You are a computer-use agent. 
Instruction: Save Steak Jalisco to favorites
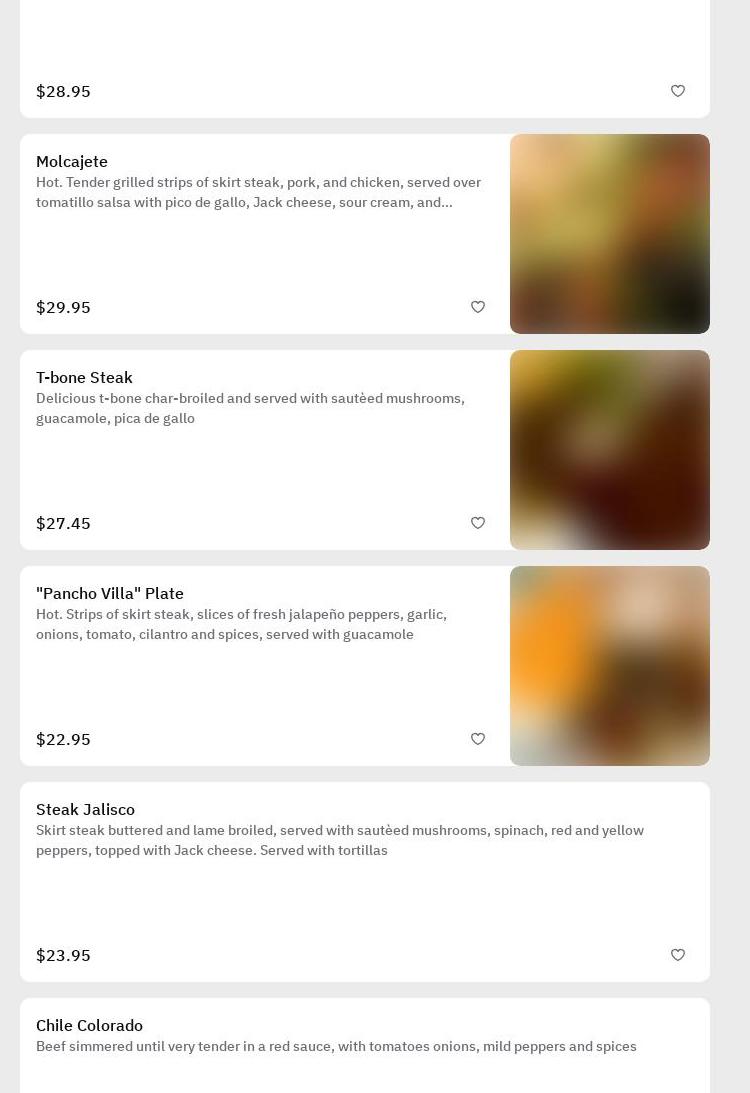pyautogui.click(x=678, y=955)
